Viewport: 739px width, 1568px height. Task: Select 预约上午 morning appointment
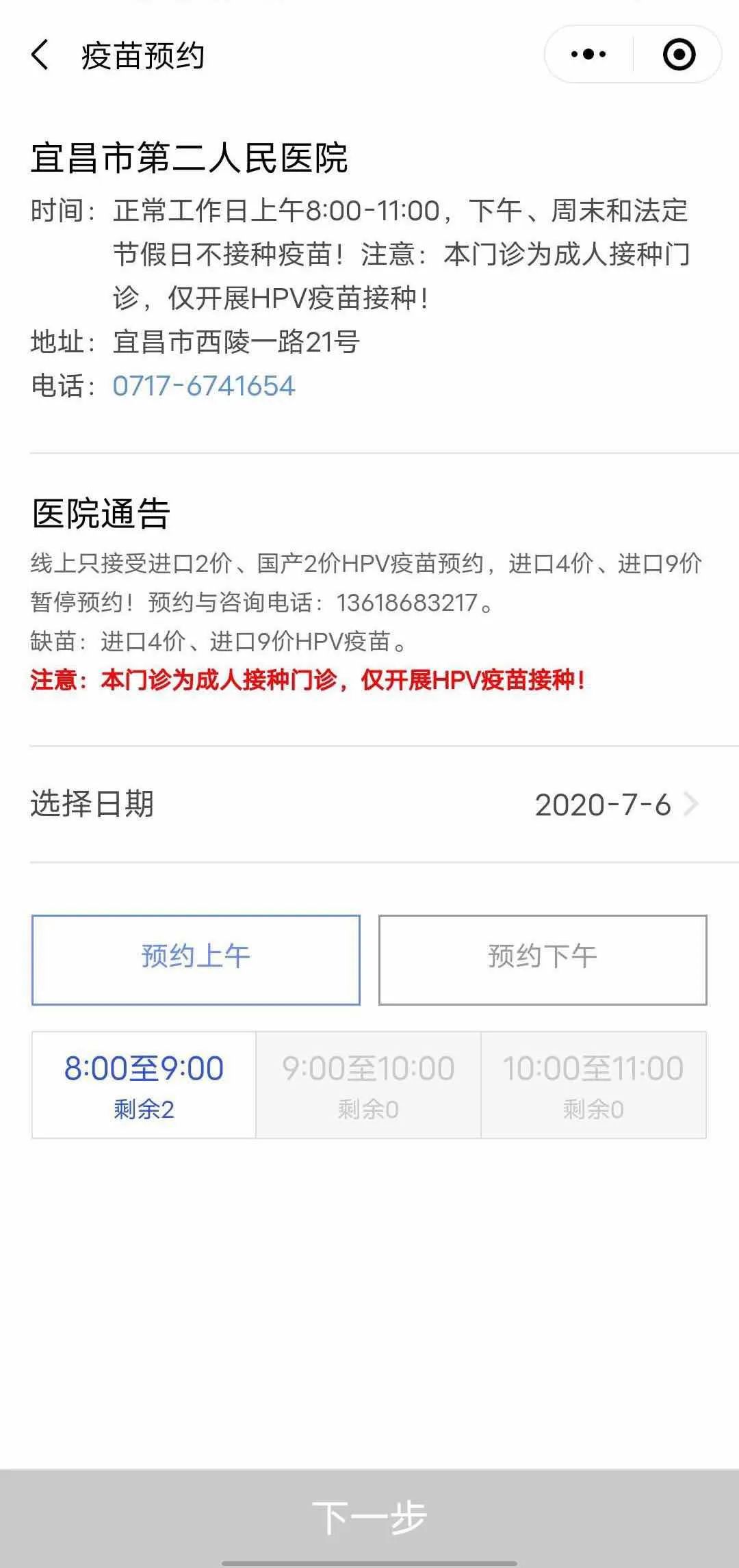tap(196, 959)
